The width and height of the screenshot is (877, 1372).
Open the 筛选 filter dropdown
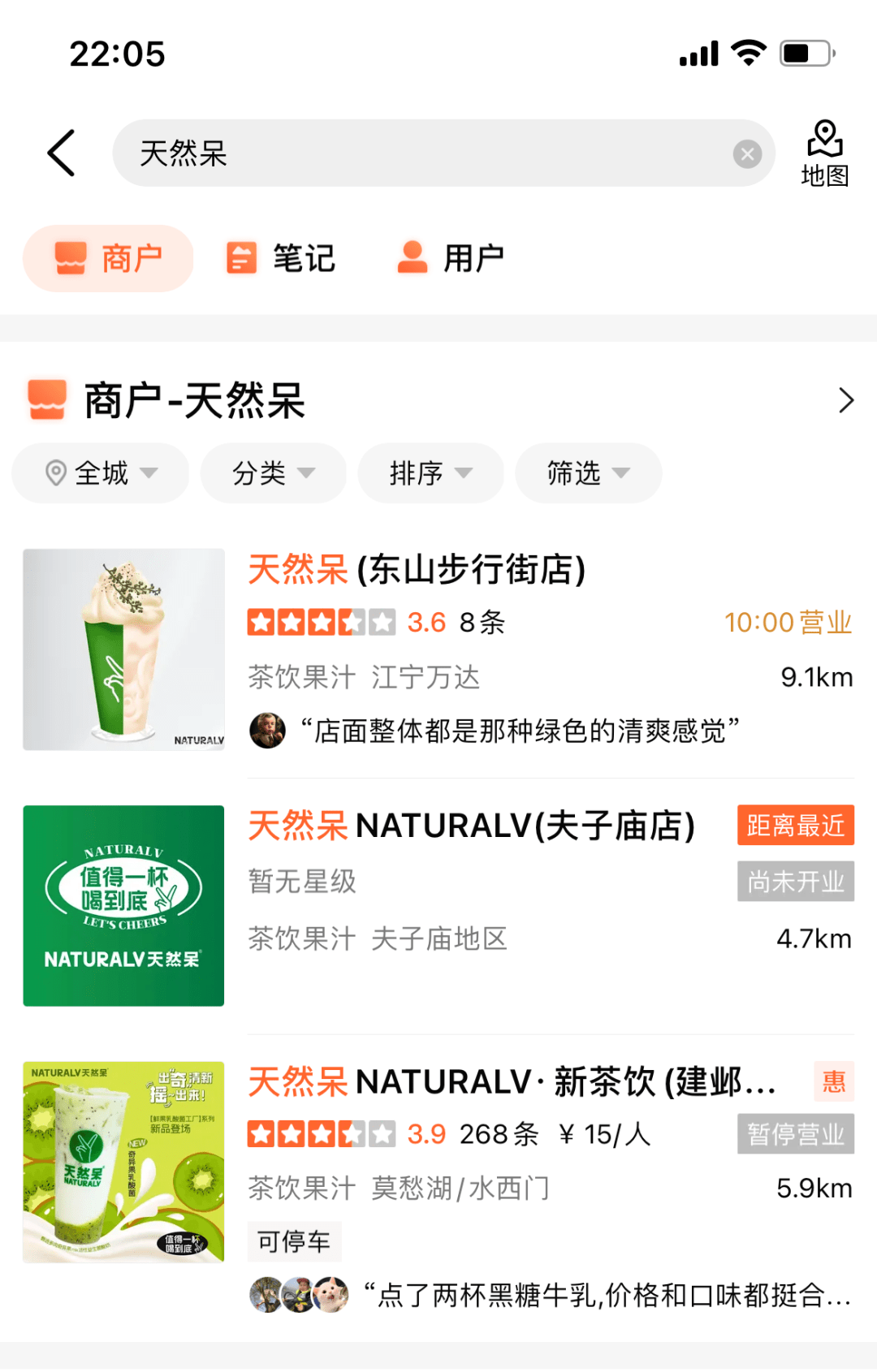tap(588, 473)
